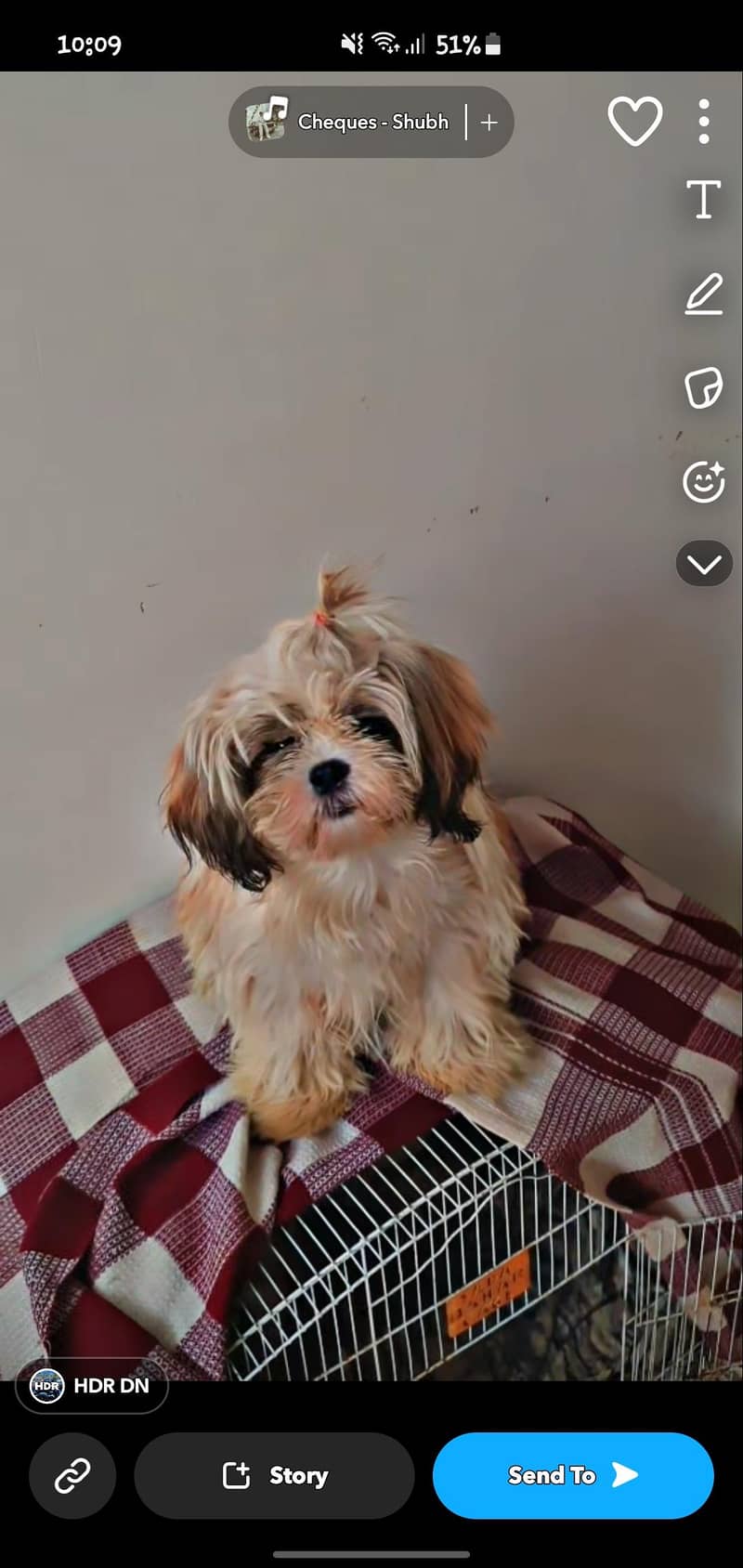
Task: Post this snap to Story
Action: [x=275, y=1475]
